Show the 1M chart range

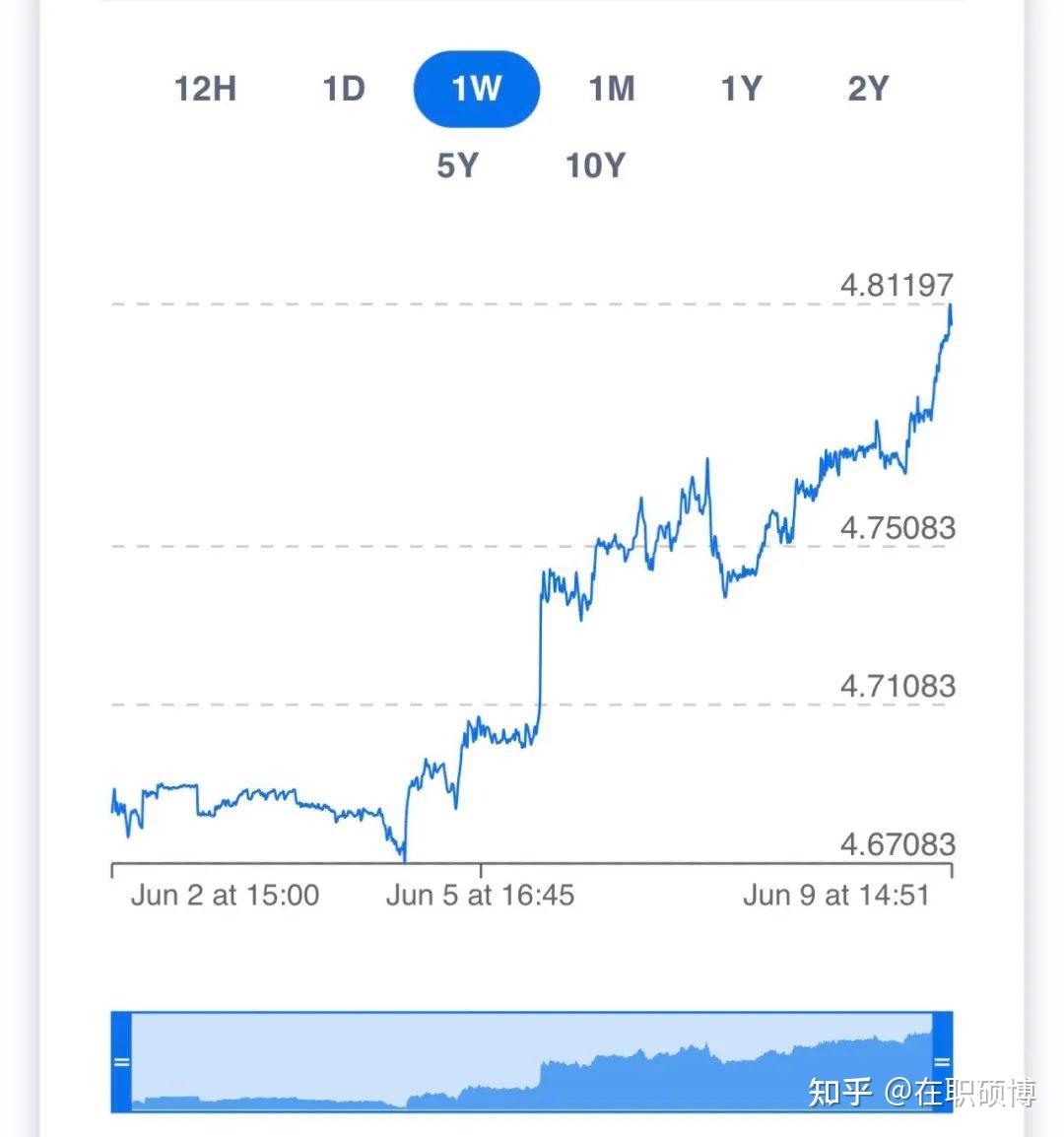coord(611,89)
